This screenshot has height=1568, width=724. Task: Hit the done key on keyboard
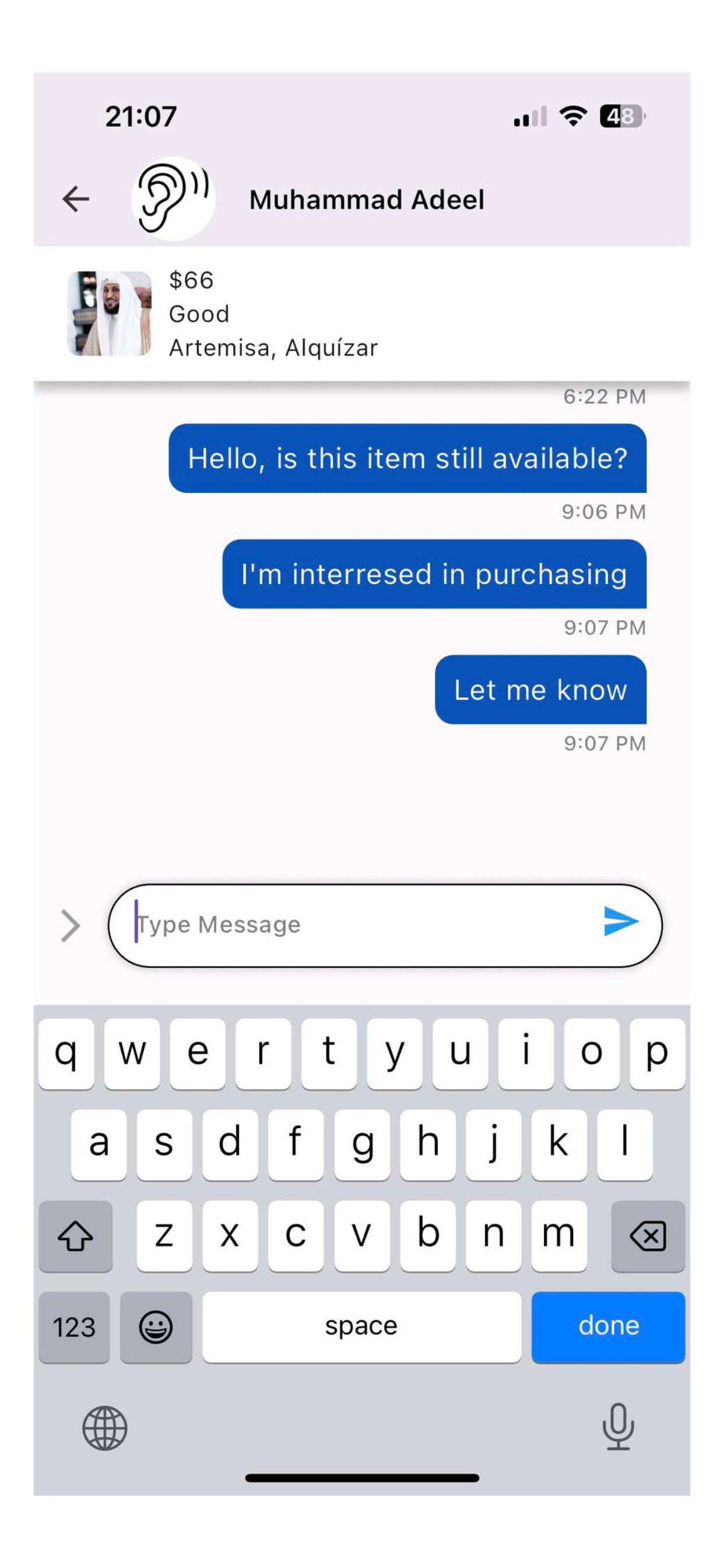pos(608,1325)
